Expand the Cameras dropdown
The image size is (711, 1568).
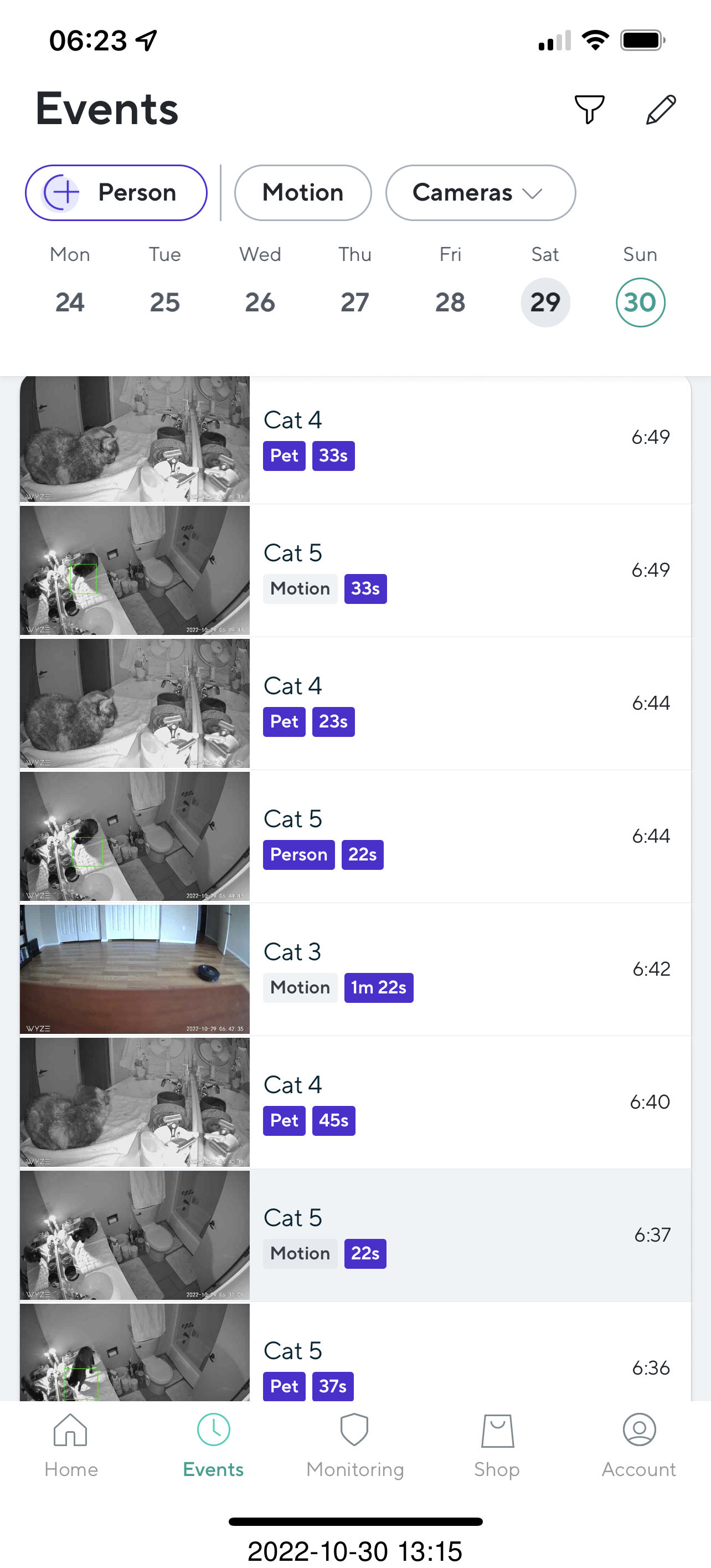pos(481,193)
